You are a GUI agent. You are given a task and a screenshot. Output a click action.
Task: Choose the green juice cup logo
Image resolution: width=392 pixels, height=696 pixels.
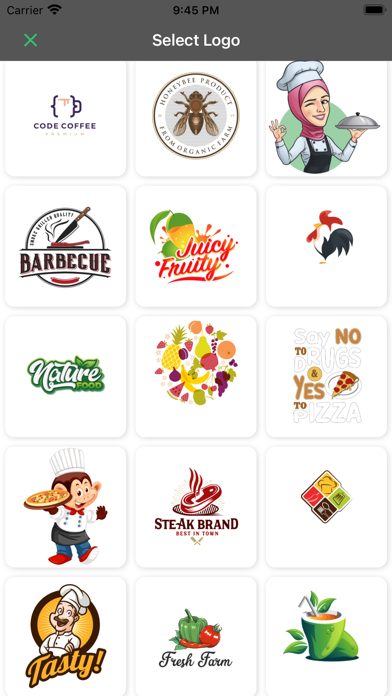pyautogui.click(x=326, y=637)
